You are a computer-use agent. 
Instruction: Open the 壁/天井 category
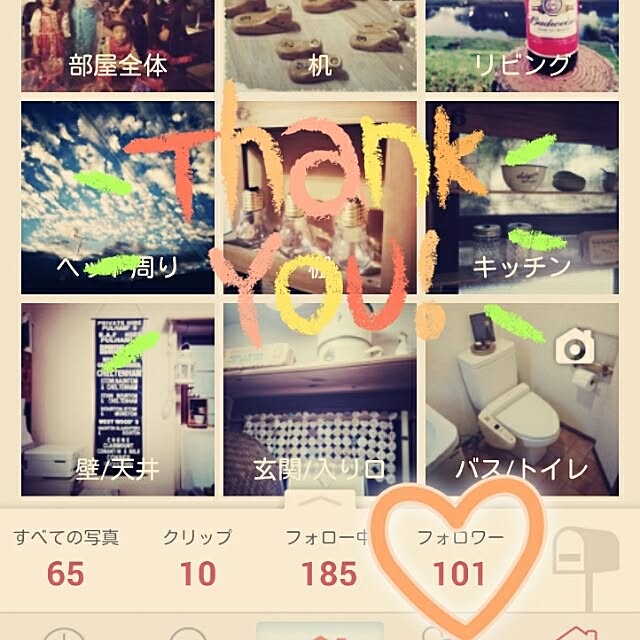tap(117, 400)
